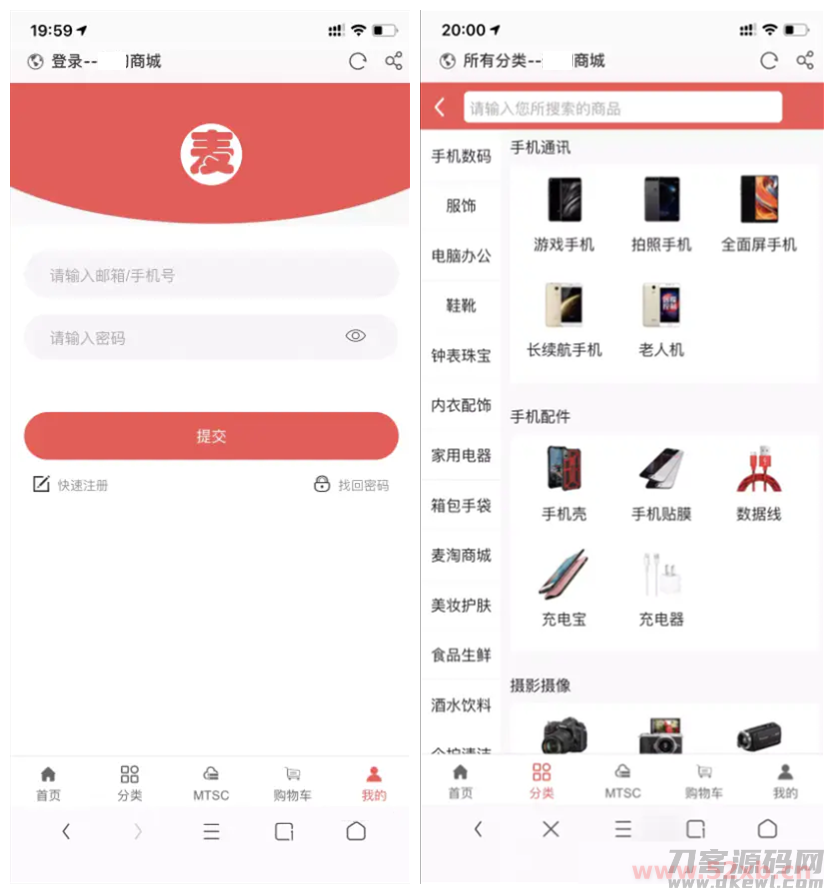Screen dimensions: 834x894
Task: Reload the page with the refresh icon
Action: [x=358, y=60]
